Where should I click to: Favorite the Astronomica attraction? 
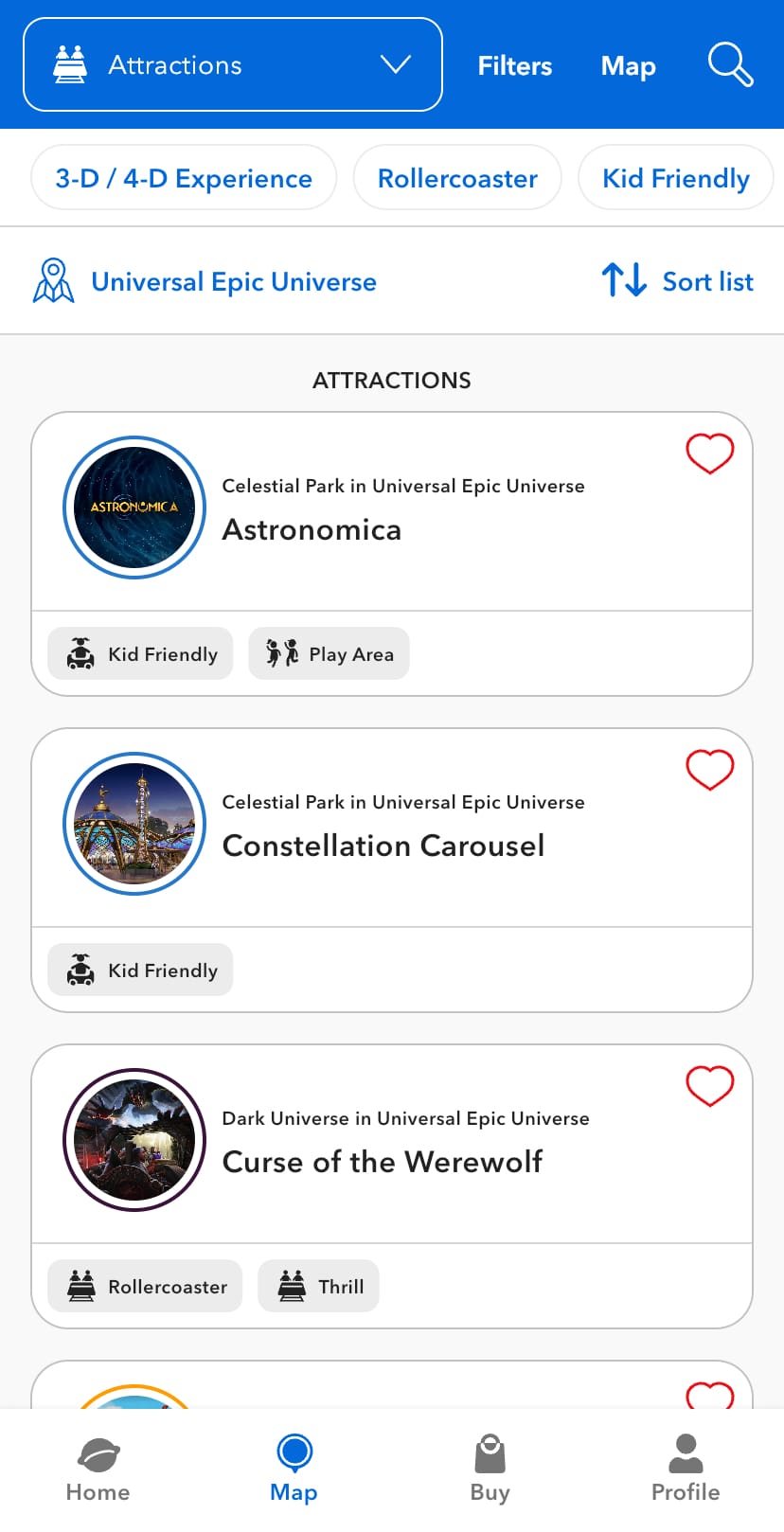(x=709, y=454)
